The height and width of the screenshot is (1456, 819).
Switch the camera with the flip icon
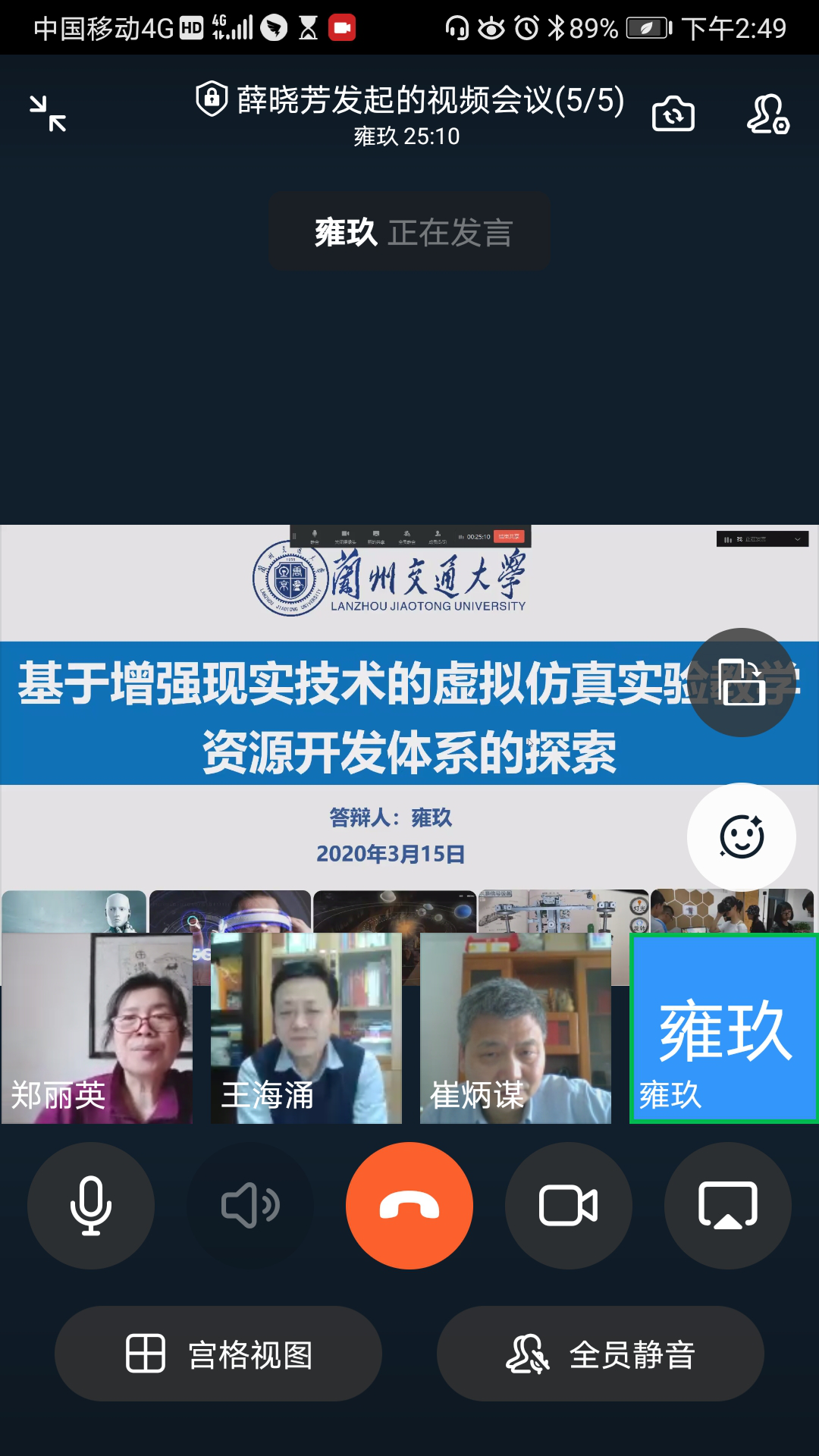[673, 114]
